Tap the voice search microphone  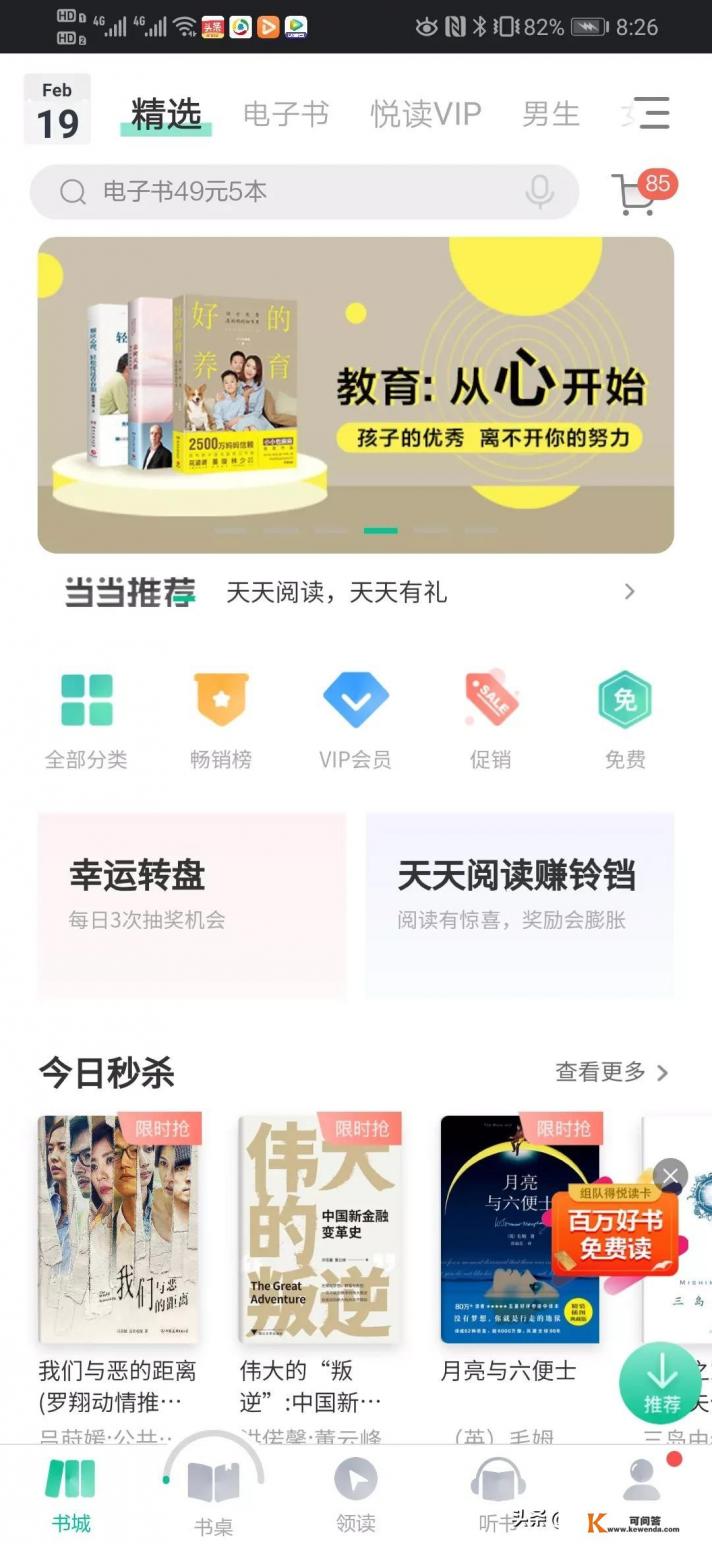(x=540, y=191)
